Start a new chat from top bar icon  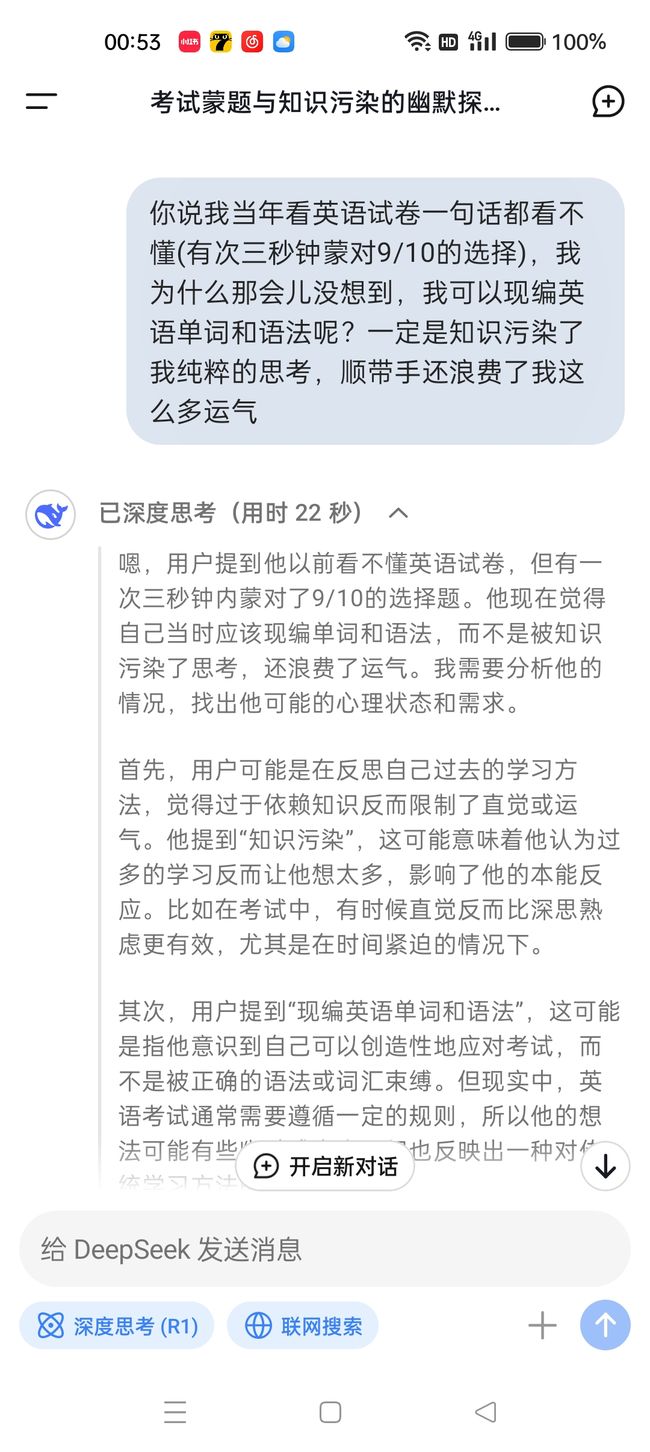[608, 101]
